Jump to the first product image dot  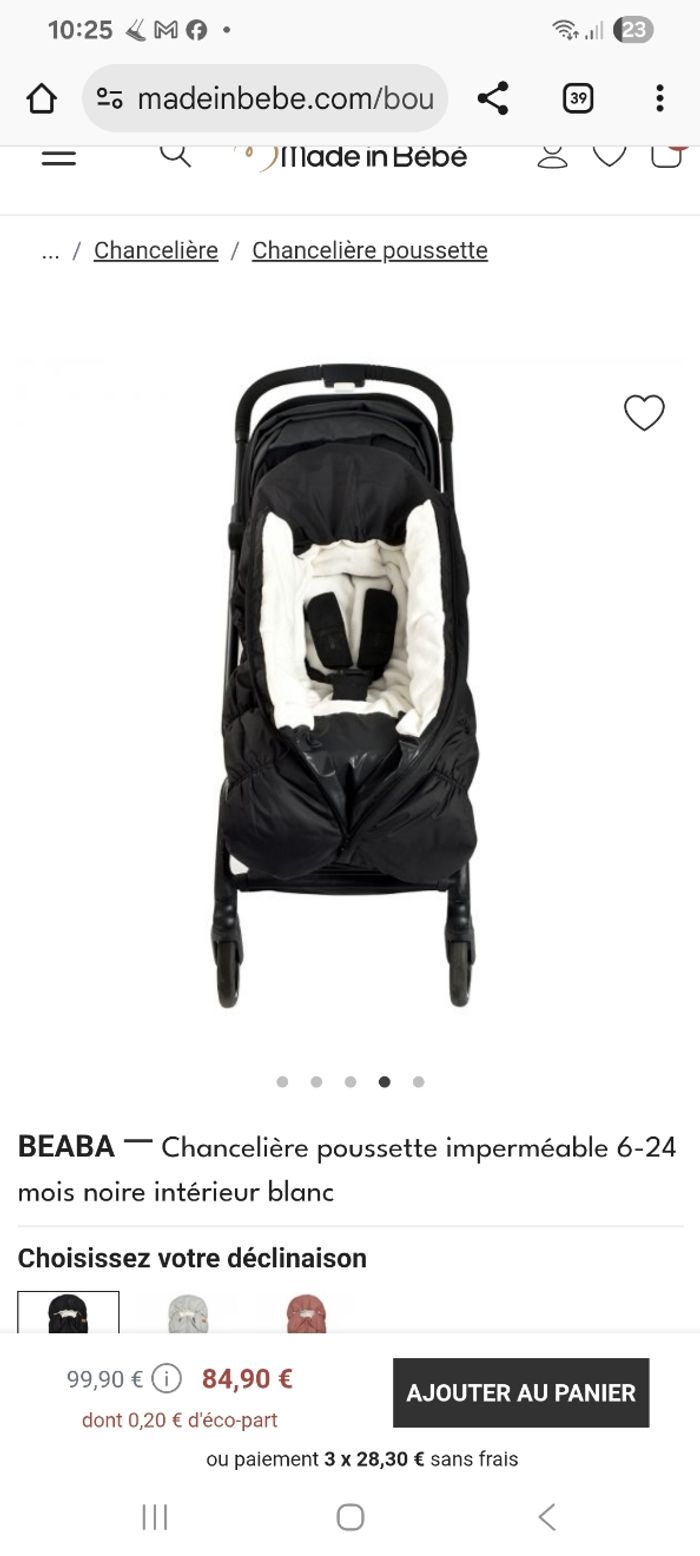(x=282, y=1081)
